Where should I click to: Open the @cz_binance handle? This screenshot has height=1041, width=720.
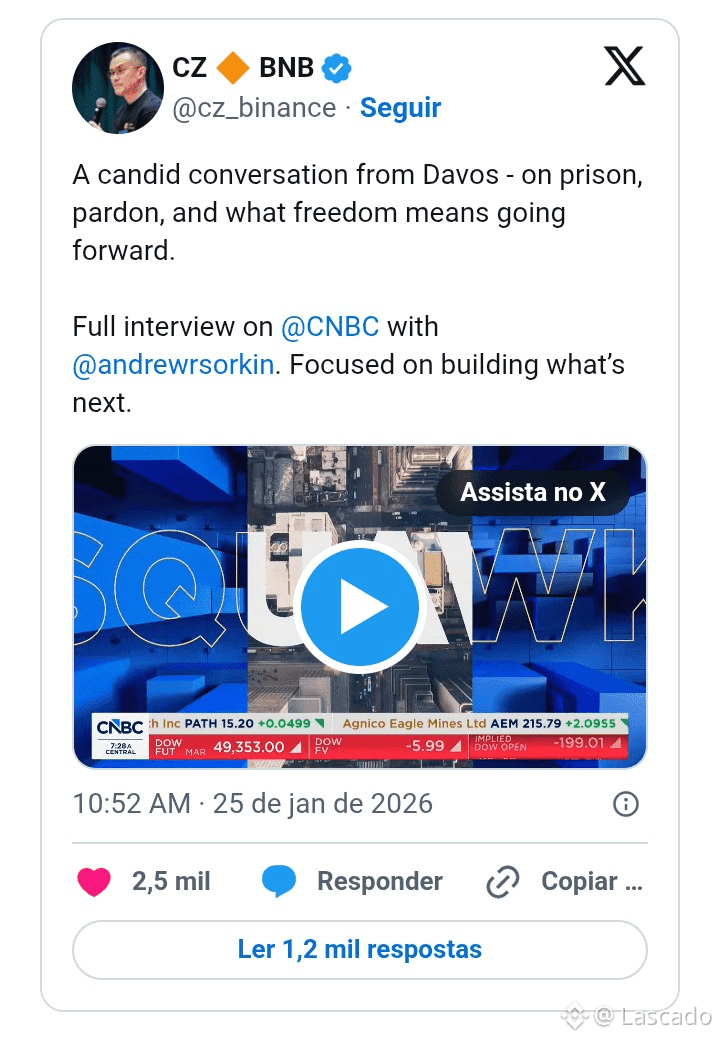(254, 108)
